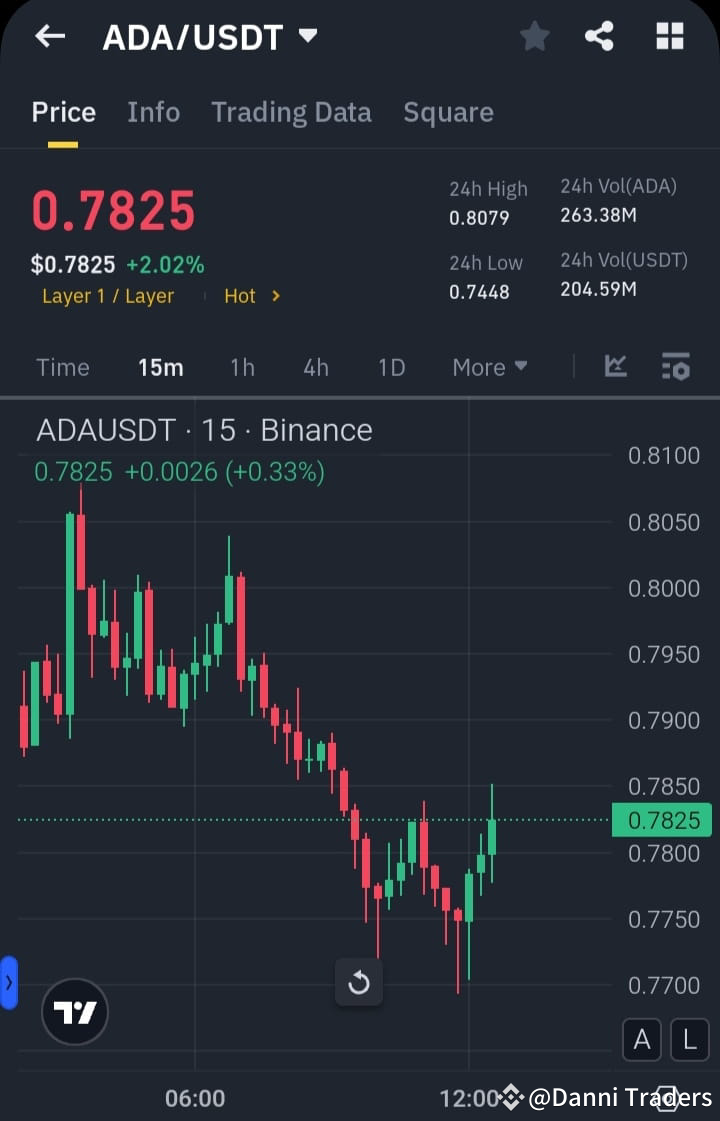
Task: Tap the chart refresh icon
Action: [359, 983]
